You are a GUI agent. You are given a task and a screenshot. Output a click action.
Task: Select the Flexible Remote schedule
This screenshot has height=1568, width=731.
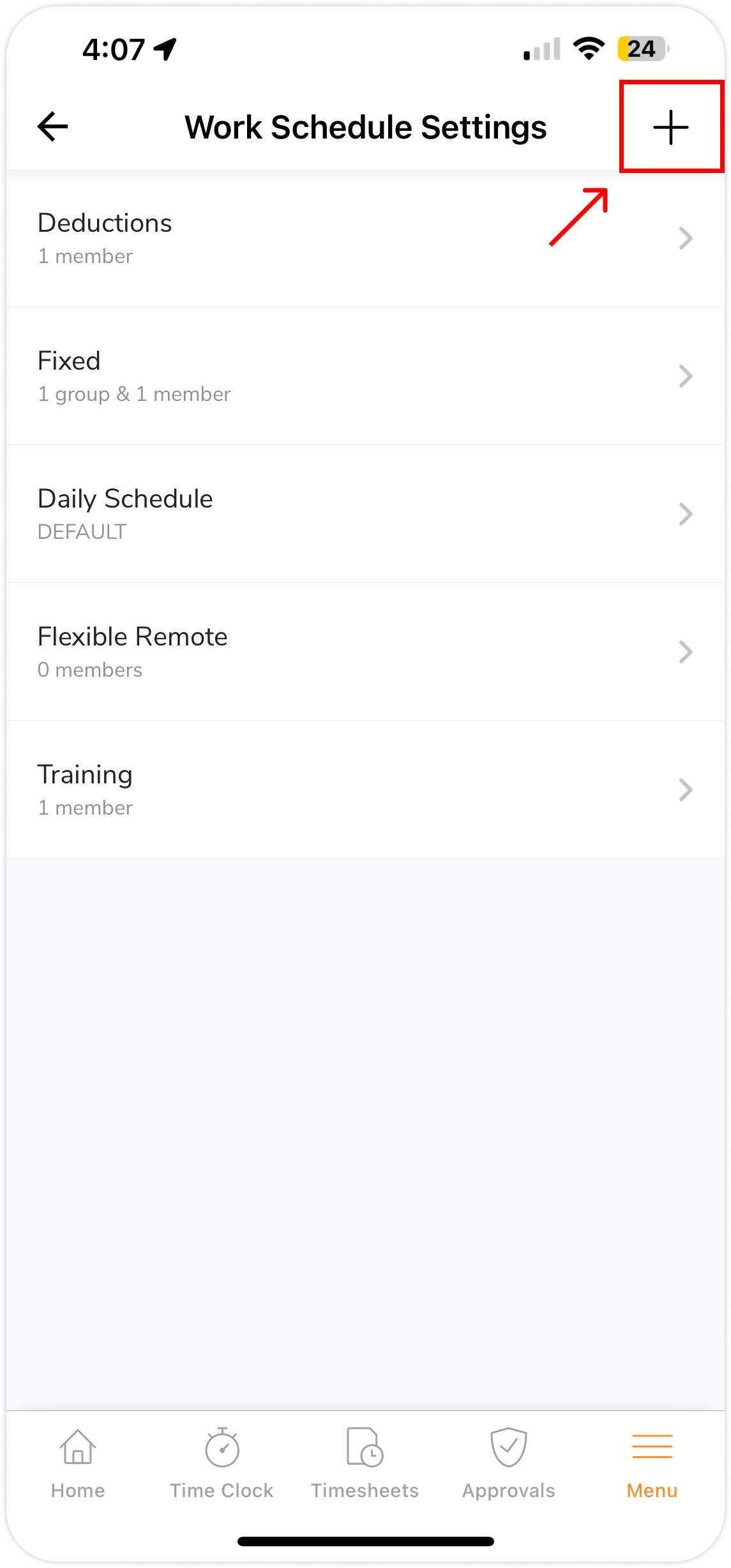click(365, 652)
